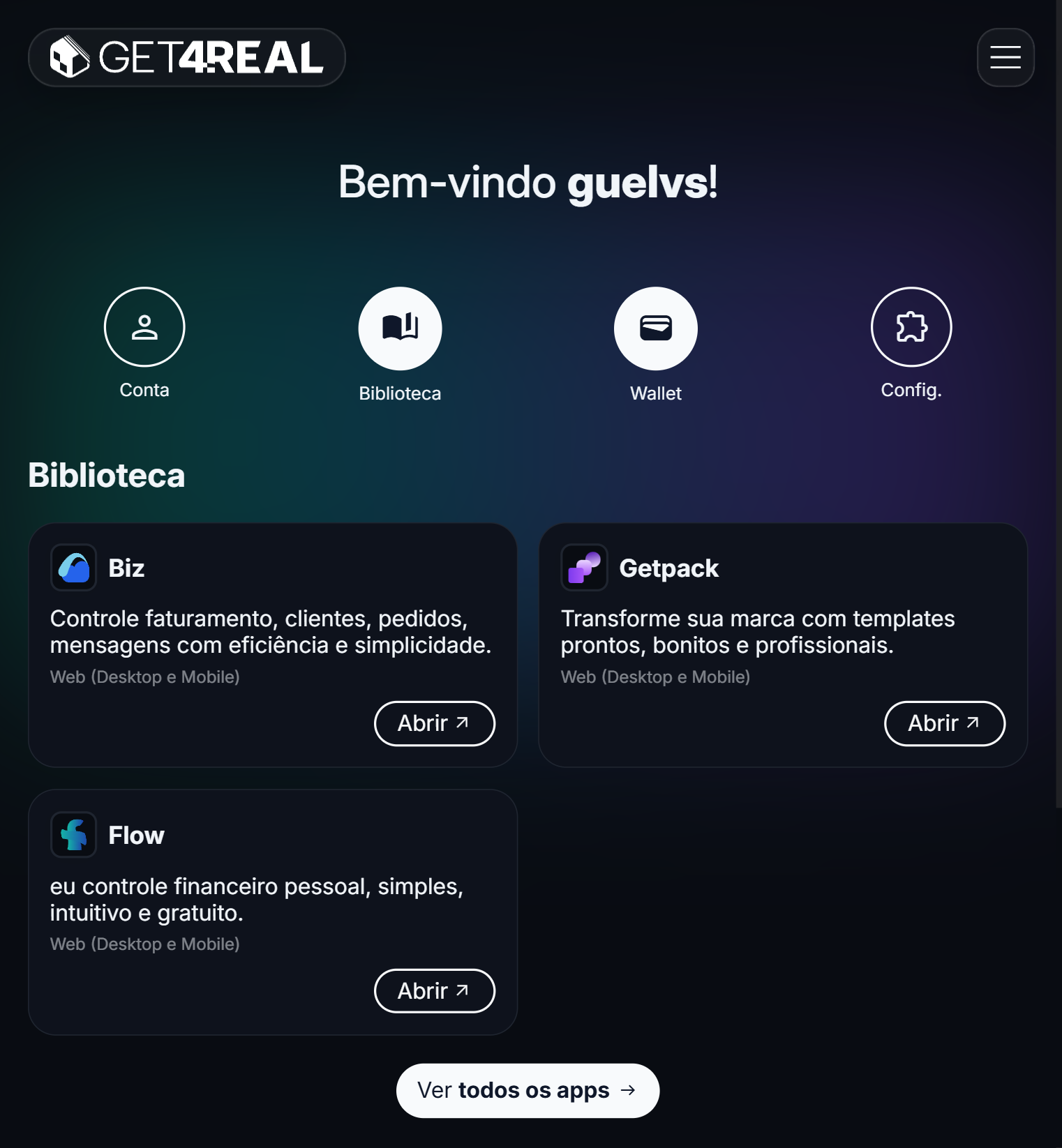
Task: Open the Wallet section
Action: point(655,328)
